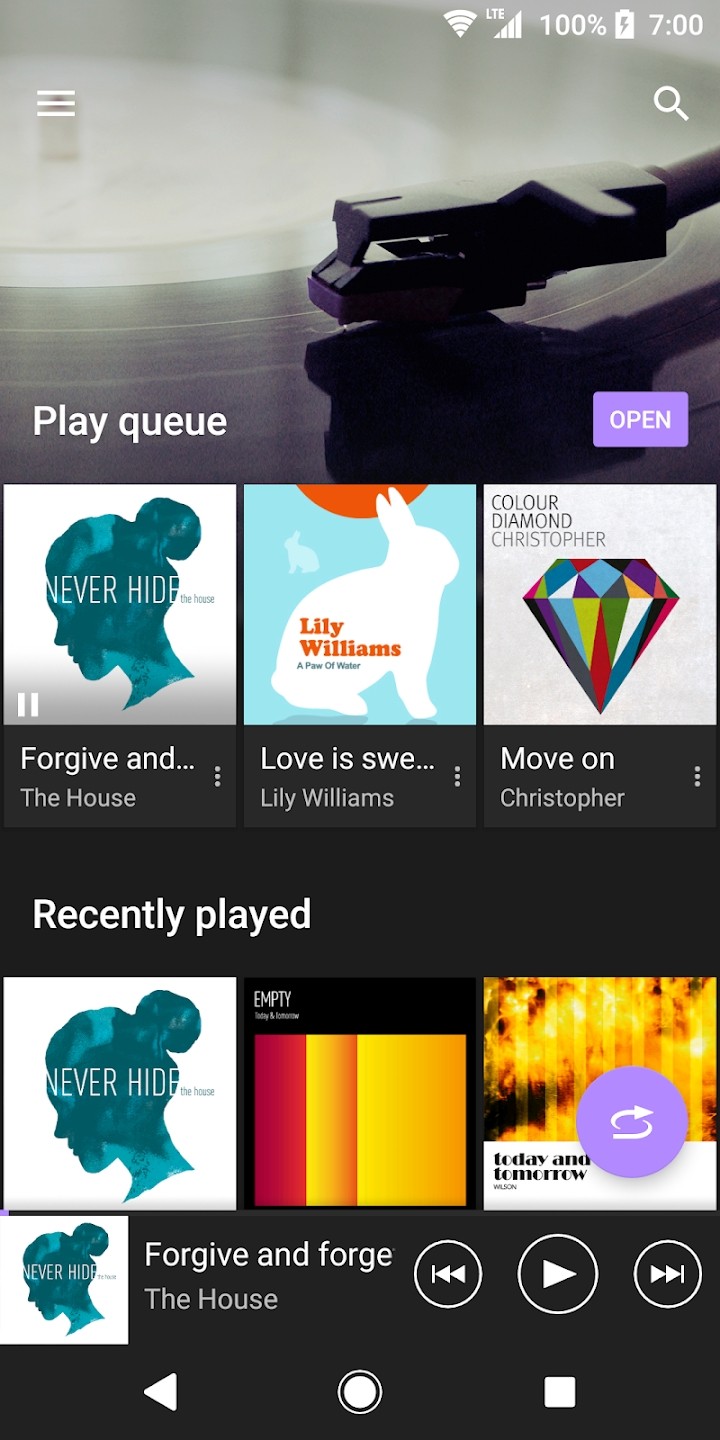The height and width of the screenshot is (1440, 720).
Task: Go back using the system back button
Action: tap(160, 1392)
